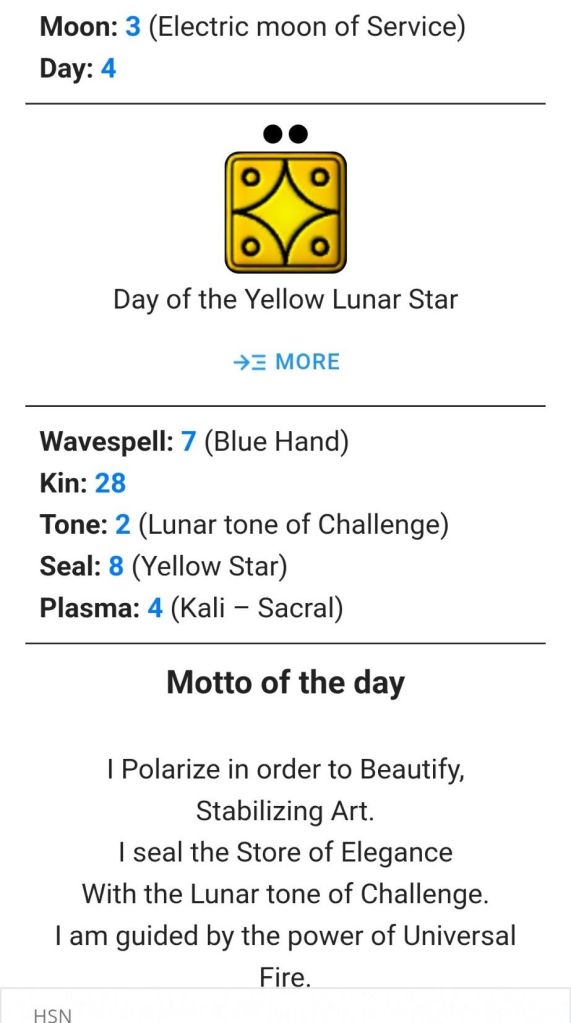Tap the Moon number 3 link
The image size is (571, 1023).
[x=132, y=27]
